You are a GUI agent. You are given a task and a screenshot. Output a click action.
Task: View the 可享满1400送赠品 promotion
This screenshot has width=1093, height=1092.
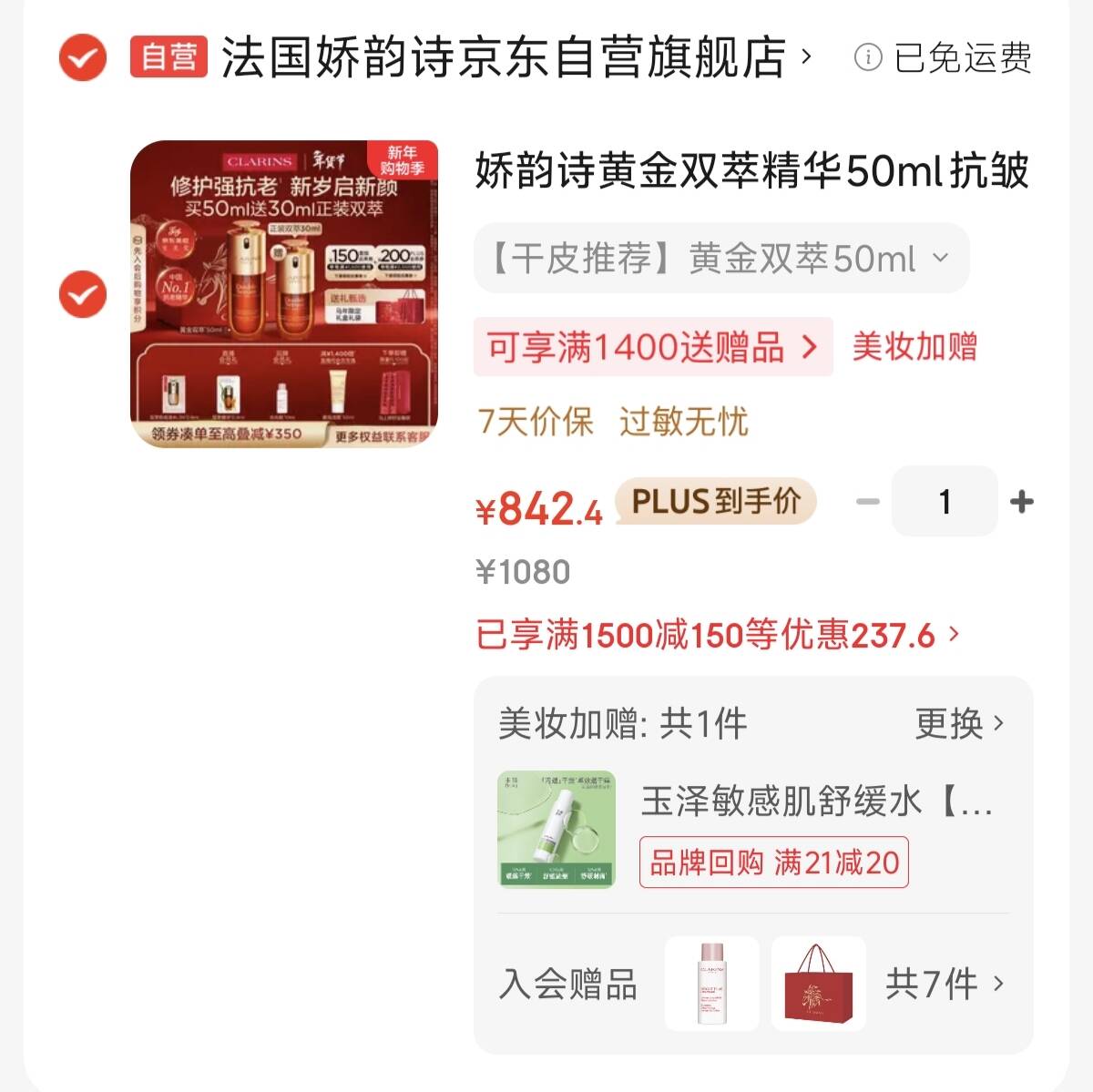pos(652,347)
